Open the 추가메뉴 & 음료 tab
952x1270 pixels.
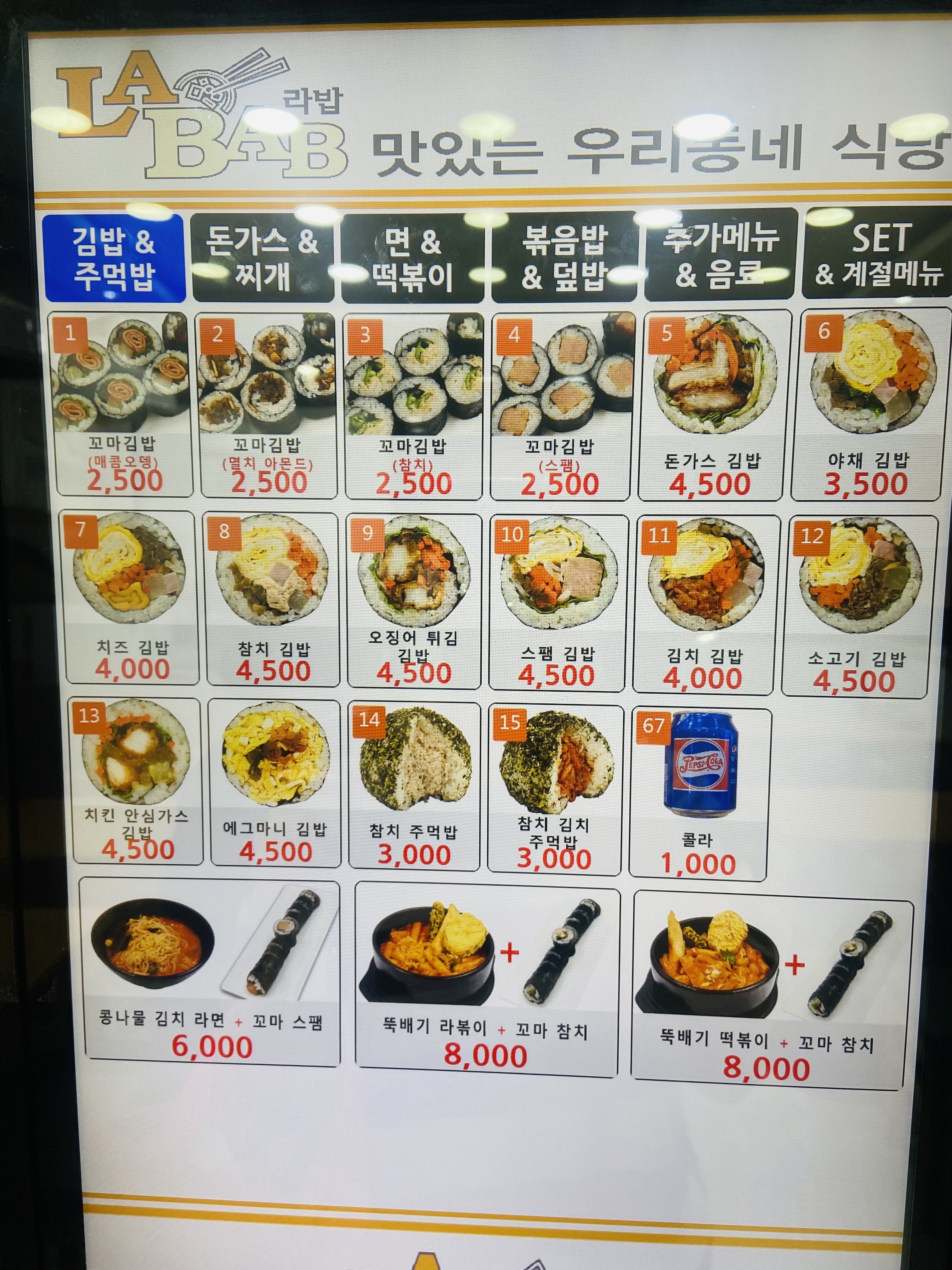click(720, 255)
